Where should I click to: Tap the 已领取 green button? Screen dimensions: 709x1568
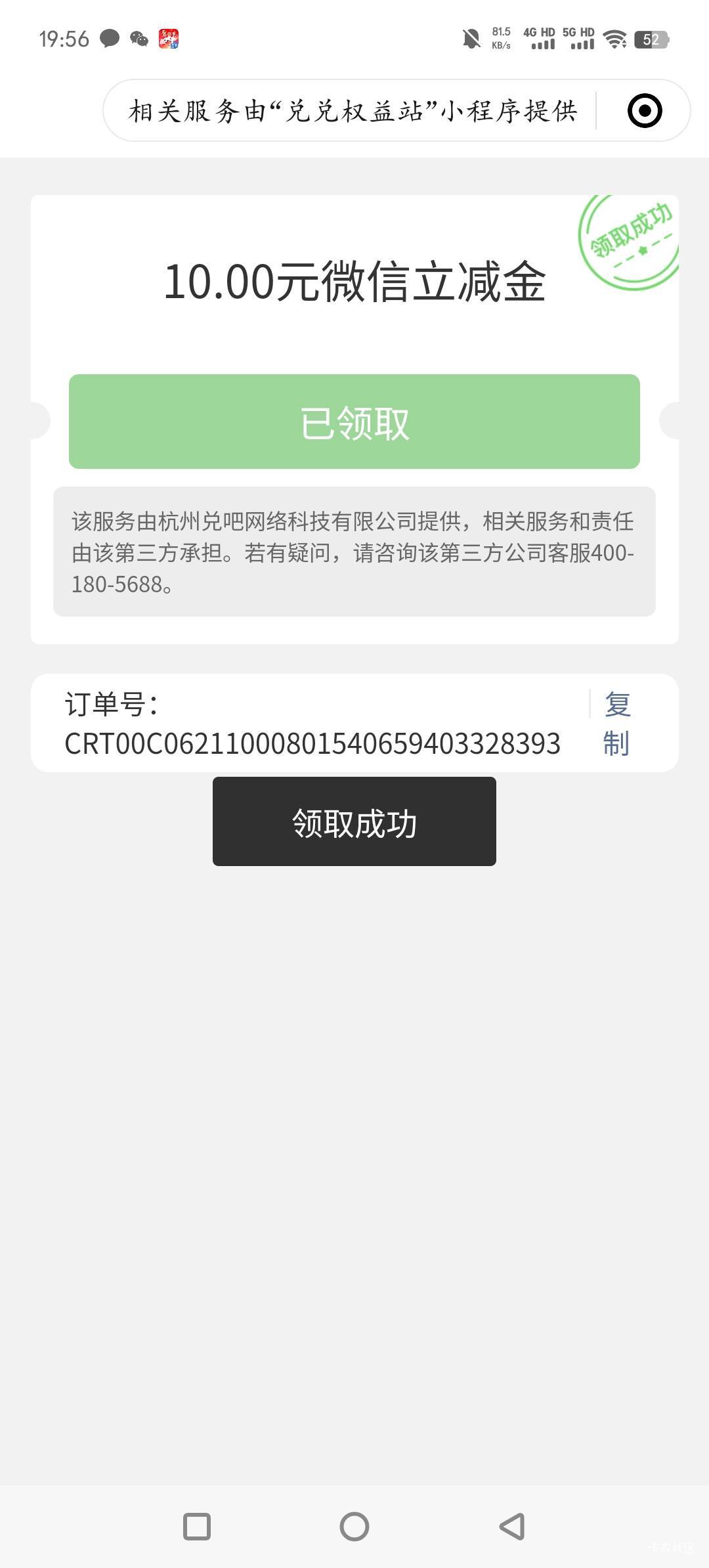click(x=354, y=422)
